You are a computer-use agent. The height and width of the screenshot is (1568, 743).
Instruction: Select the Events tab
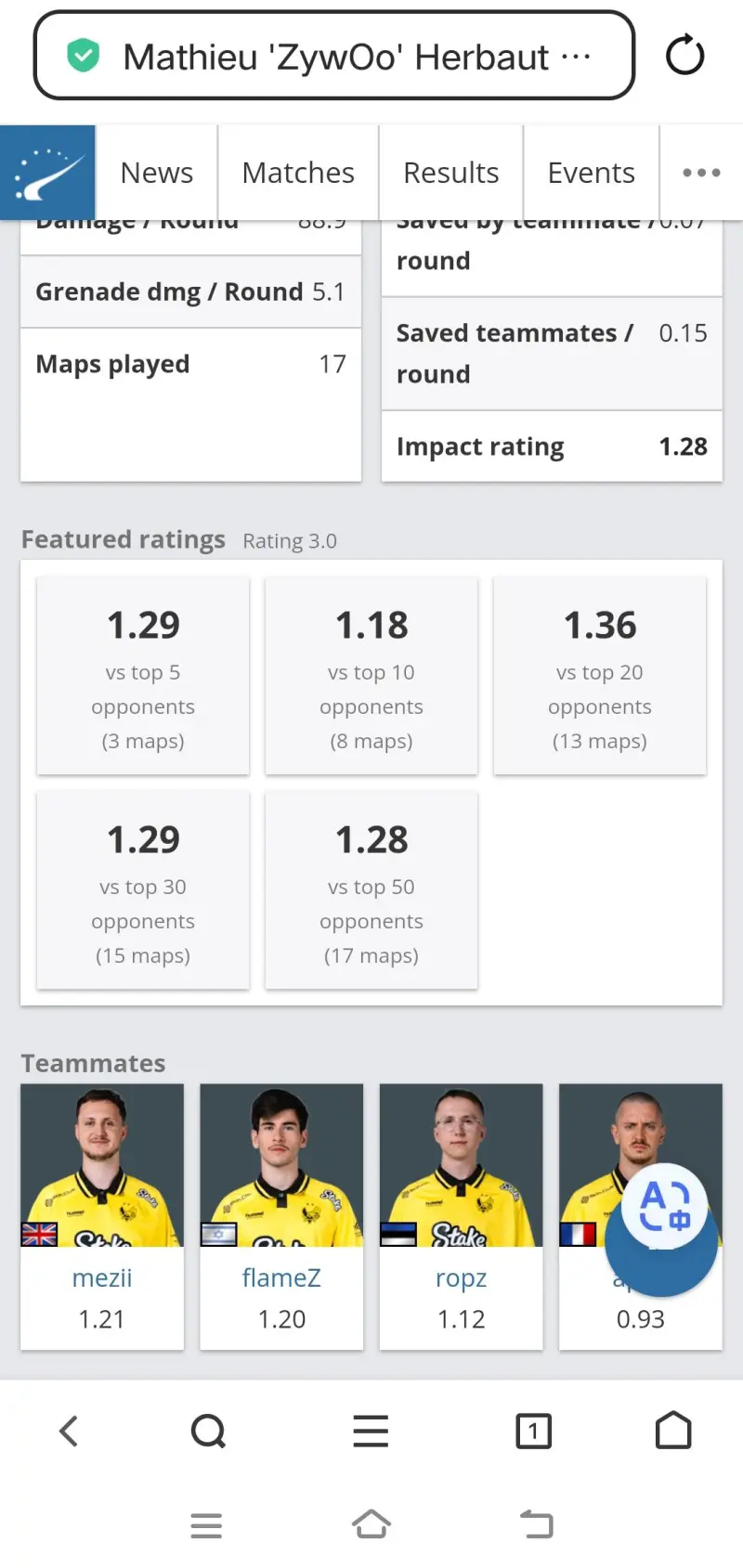tap(591, 173)
